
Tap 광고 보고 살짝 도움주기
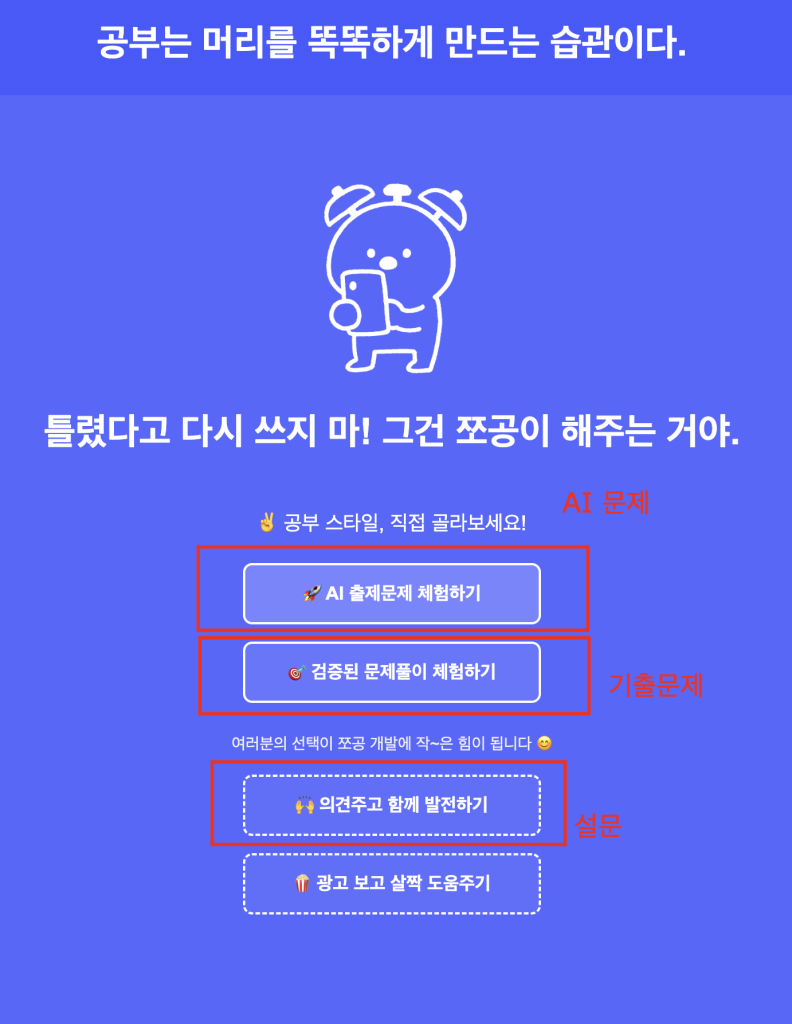click(391, 883)
